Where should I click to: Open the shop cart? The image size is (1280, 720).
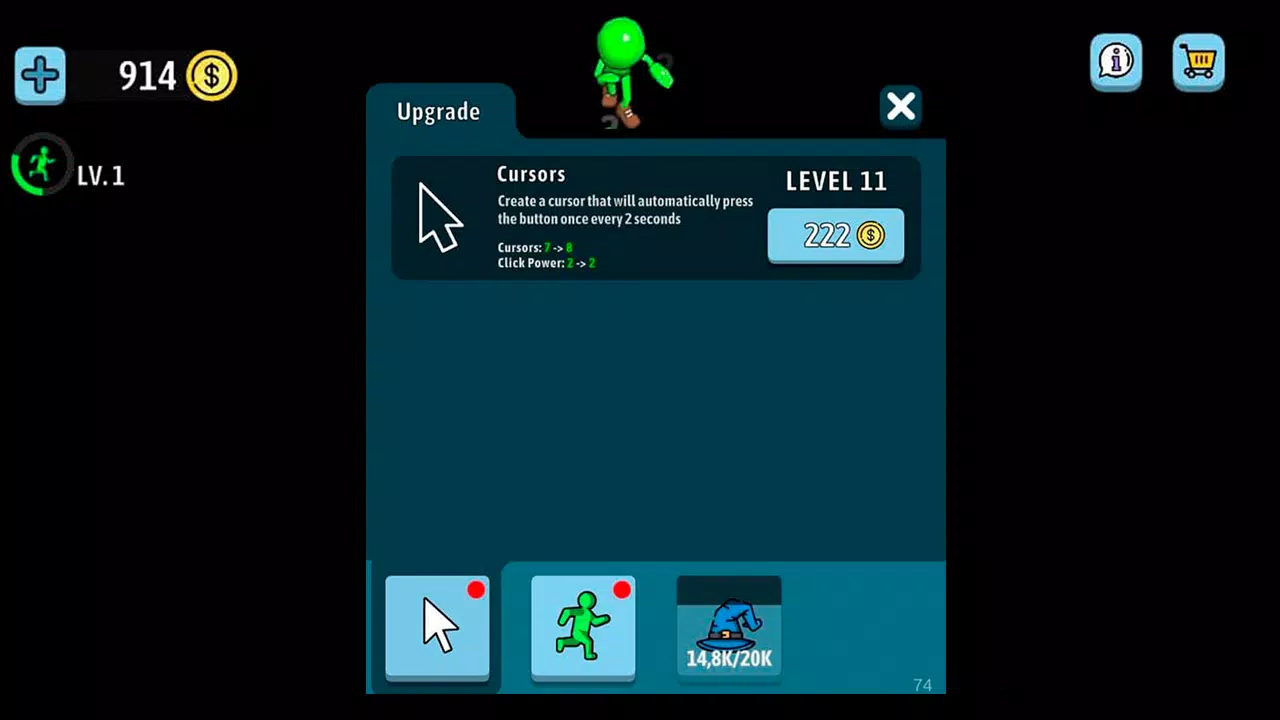pyautogui.click(x=1198, y=62)
